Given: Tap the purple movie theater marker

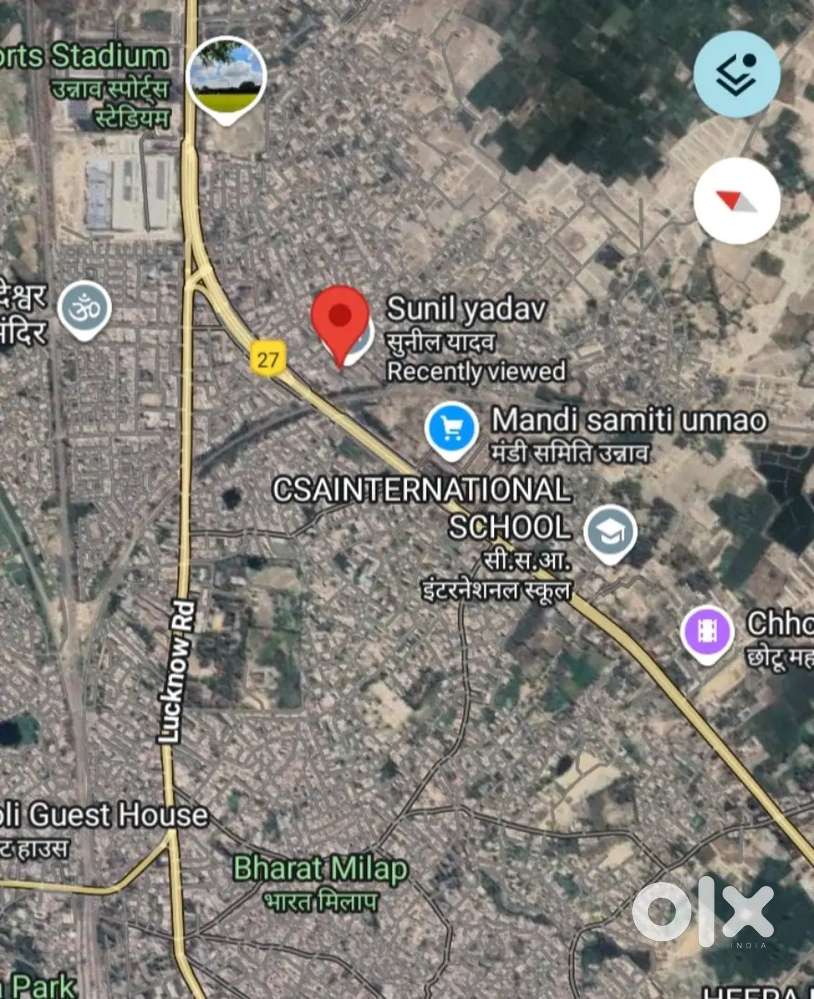Looking at the screenshot, I should (x=707, y=632).
